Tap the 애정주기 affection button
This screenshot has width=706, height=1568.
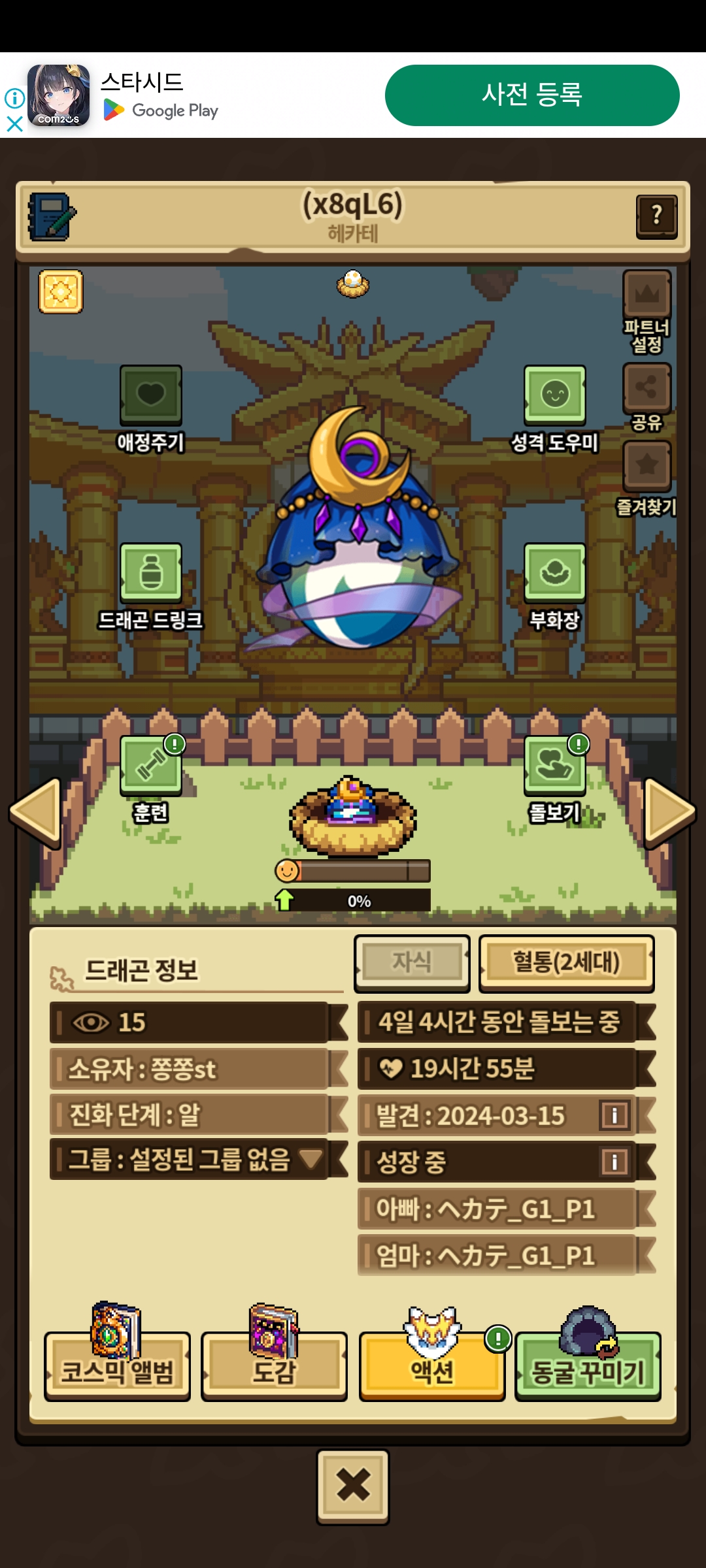click(x=150, y=396)
